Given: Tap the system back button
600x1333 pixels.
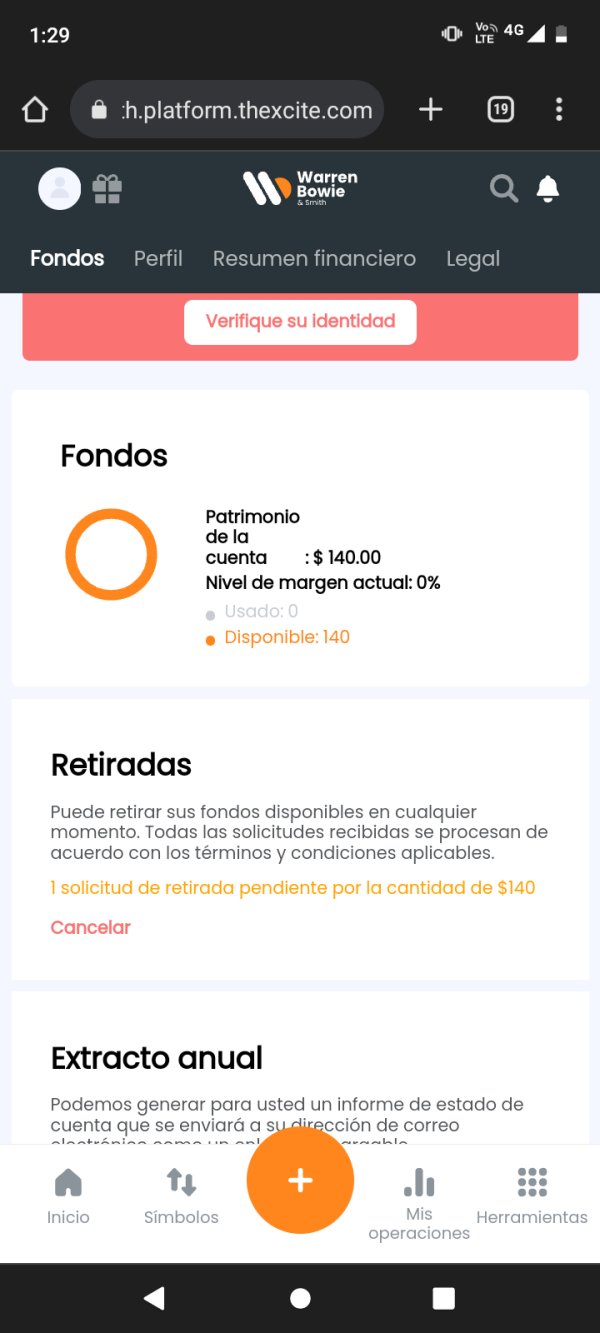Looking at the screenshot, I should click(154, 1298).
